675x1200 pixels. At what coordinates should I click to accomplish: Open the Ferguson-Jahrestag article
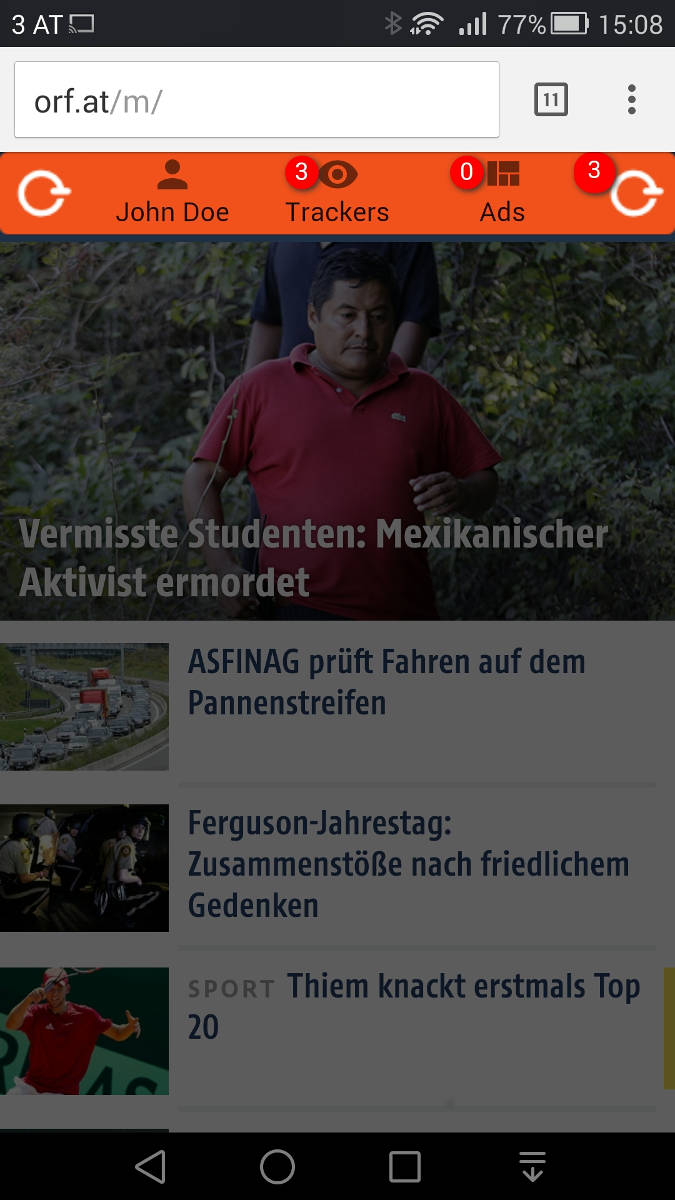pyautogui.click(x=408, y=865)
